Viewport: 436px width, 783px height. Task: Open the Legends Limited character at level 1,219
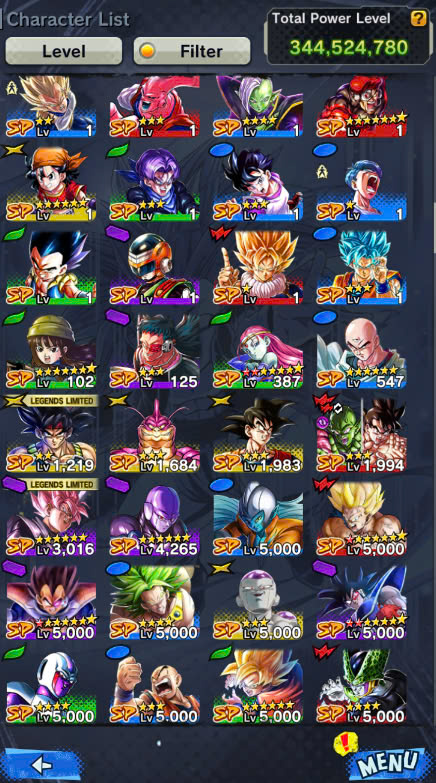[51, 435]
